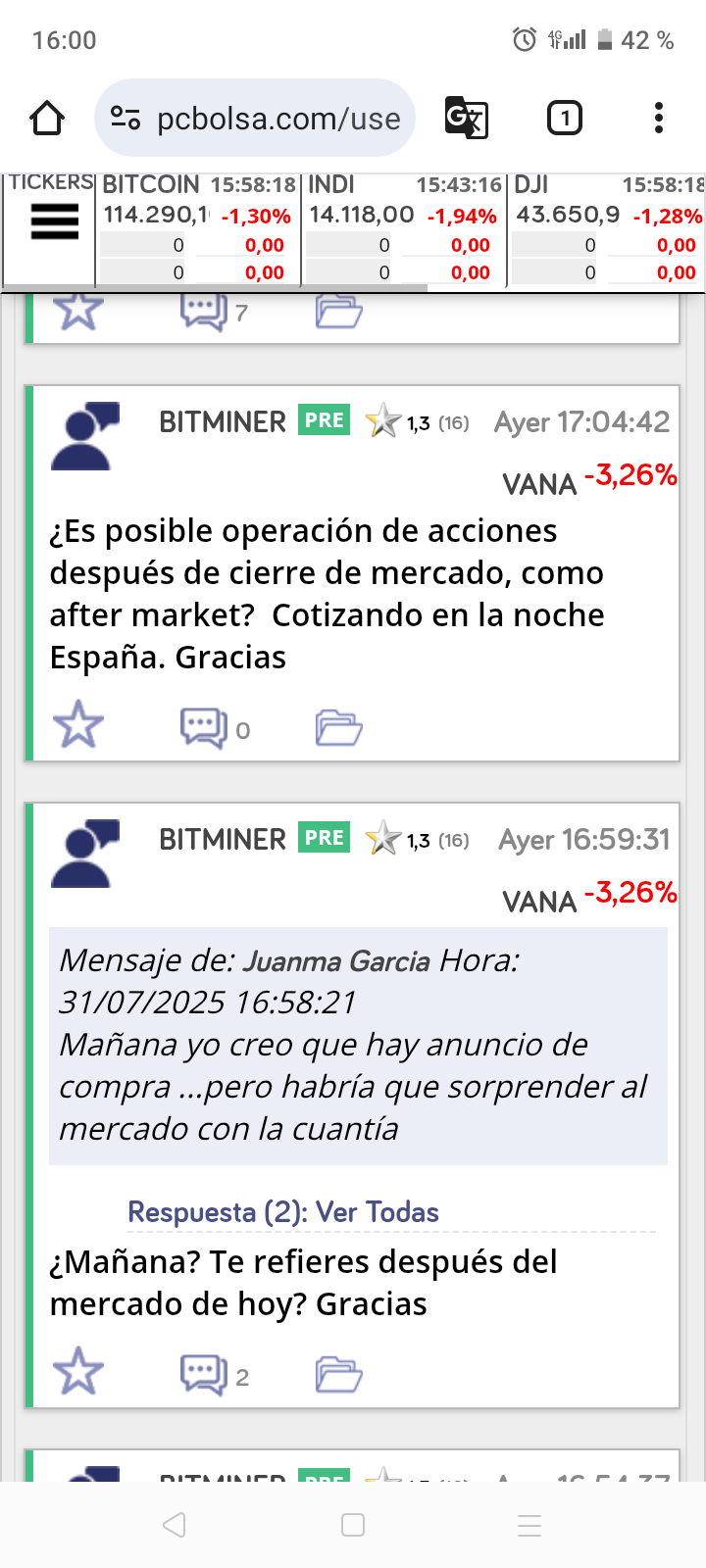View the 7 comments on the top post
Image resolution: width=706 pixels, height=1568 pixels.
(215, 312)
